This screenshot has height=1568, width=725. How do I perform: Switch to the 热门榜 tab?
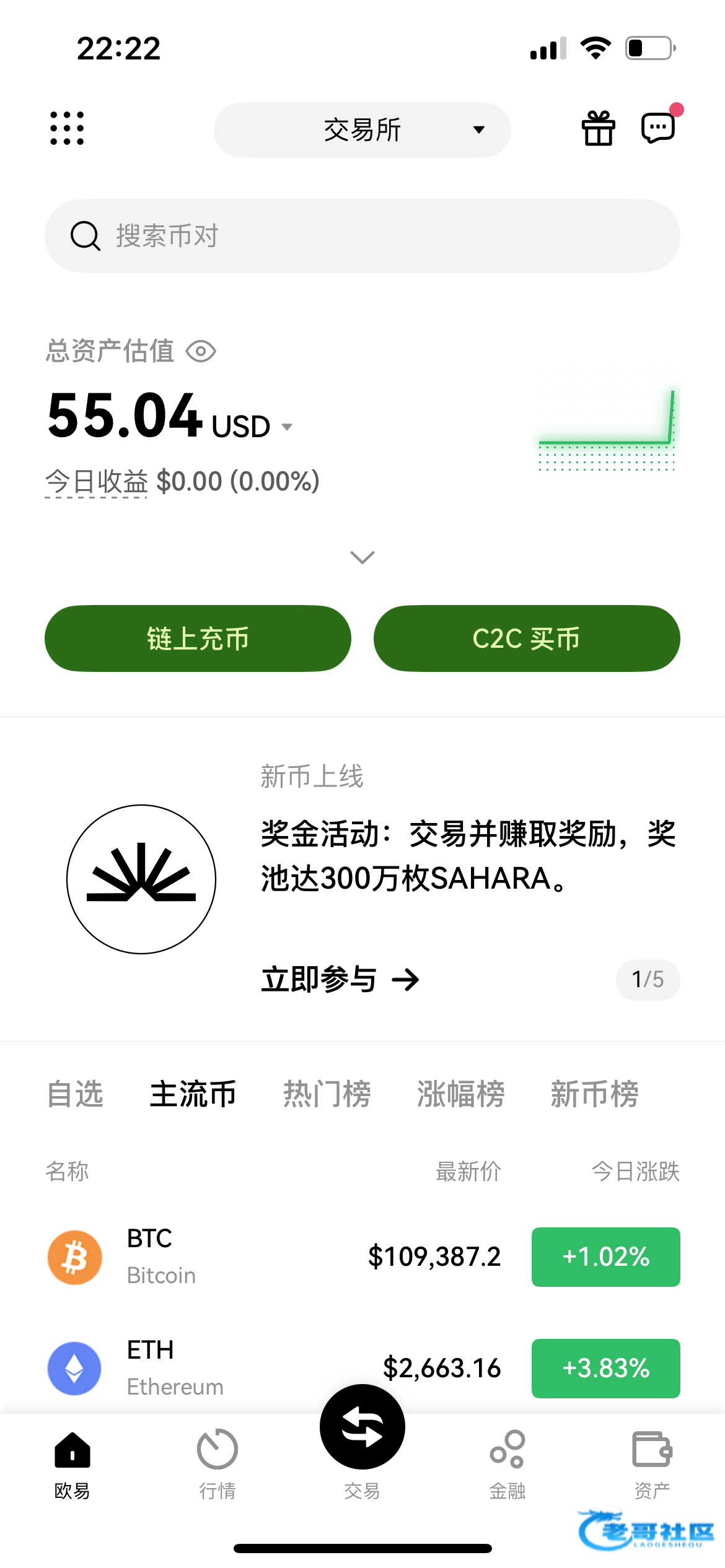click(327, 1094)
